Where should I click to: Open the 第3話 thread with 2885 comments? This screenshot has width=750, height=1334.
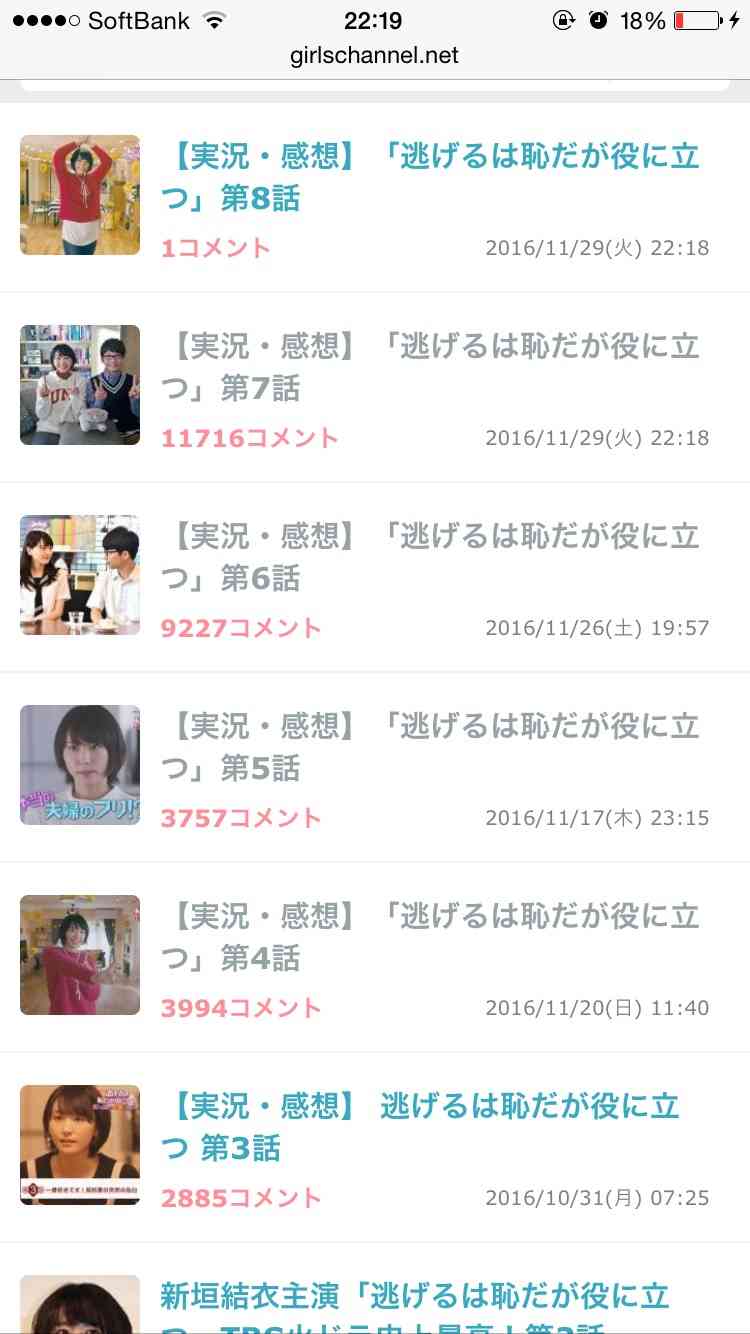click(420, 1127)
